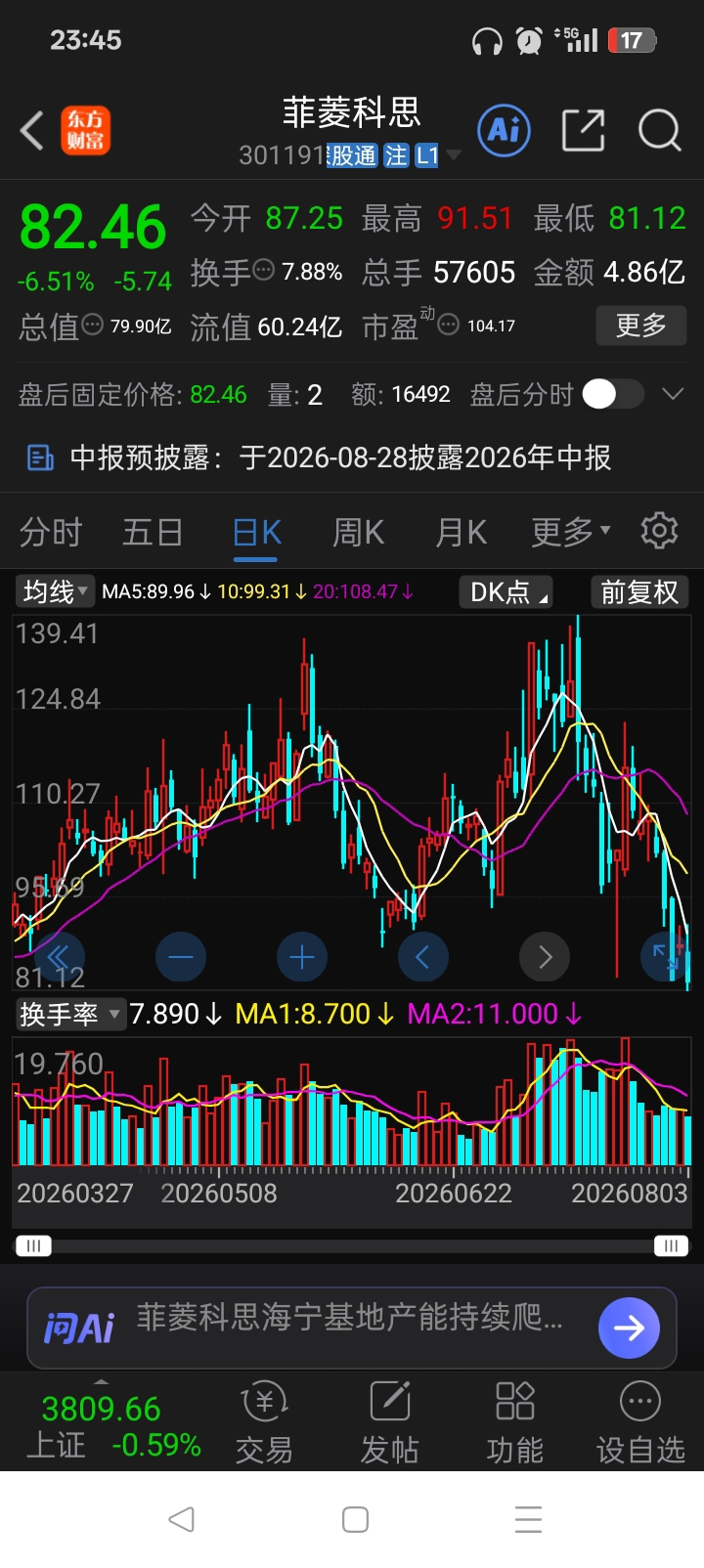Switch to the 月K tab
The height and width of the screenshot is (1568, 704).
point(461,532)
